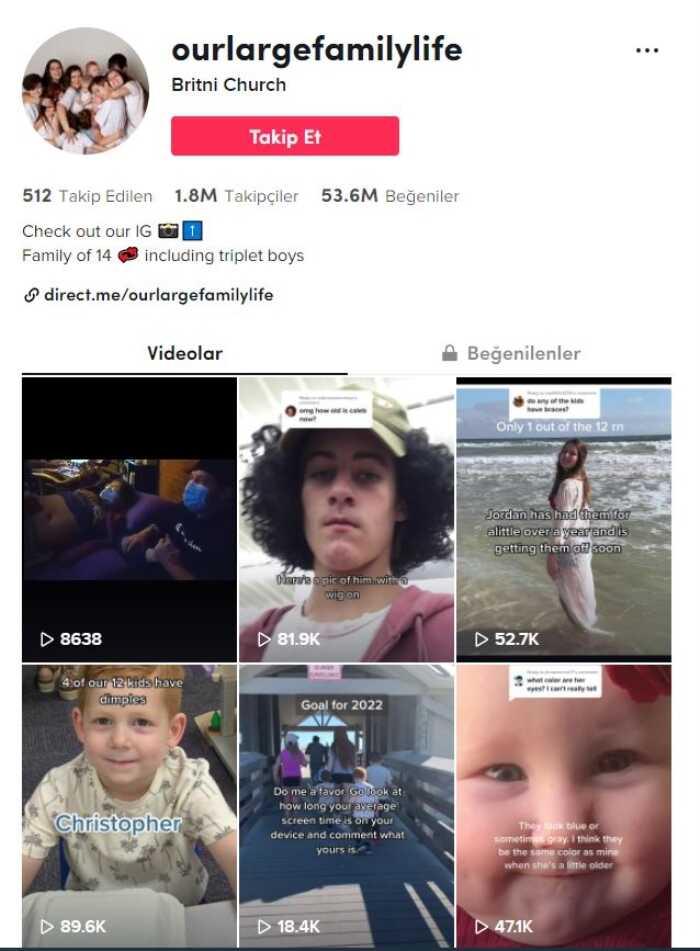
Task: Play the Goal for 2022 video
Action: click(347, 806)
